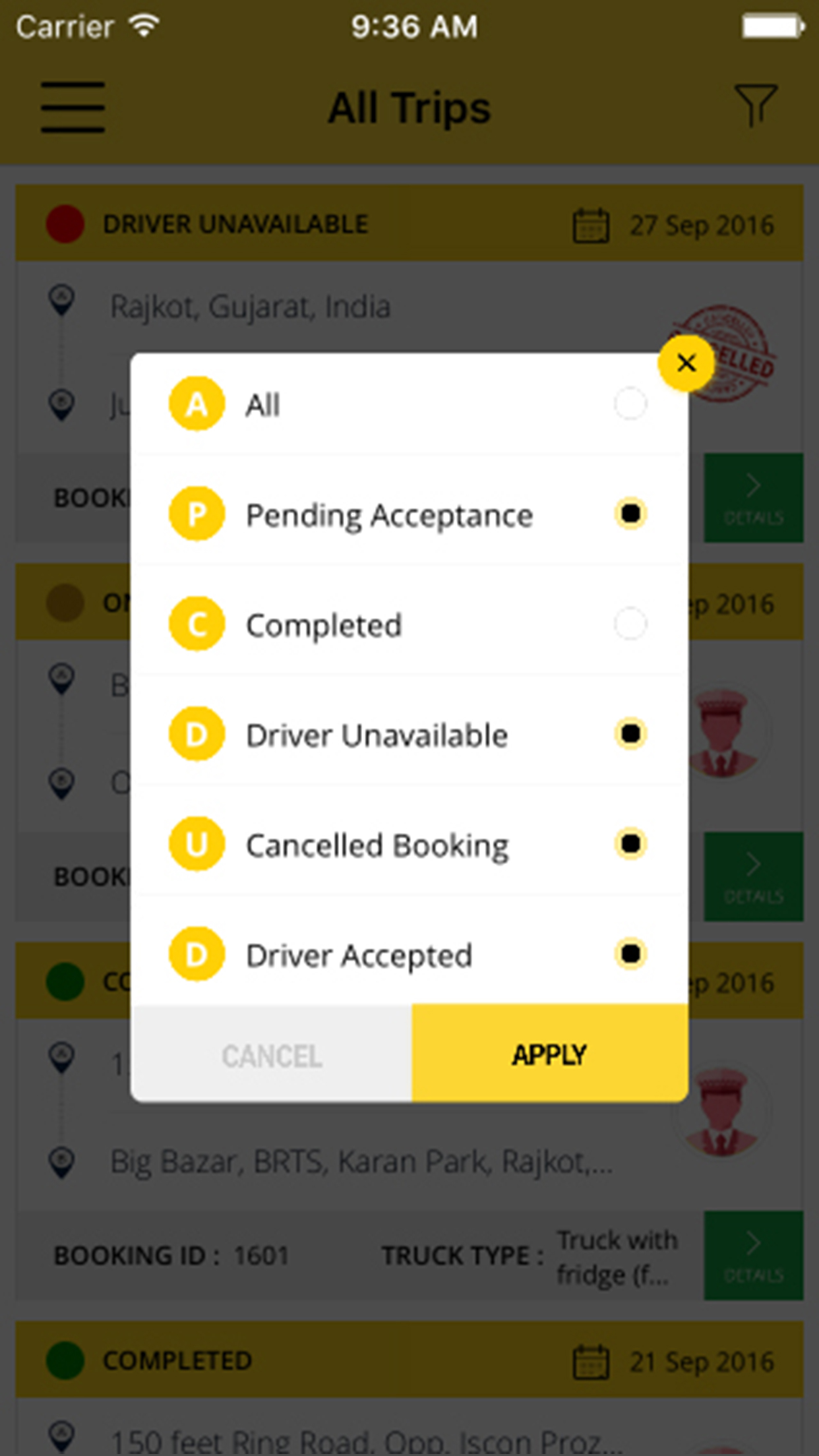Select the Completed filter option
The image size is (819, 1456).
coord(409,624)
